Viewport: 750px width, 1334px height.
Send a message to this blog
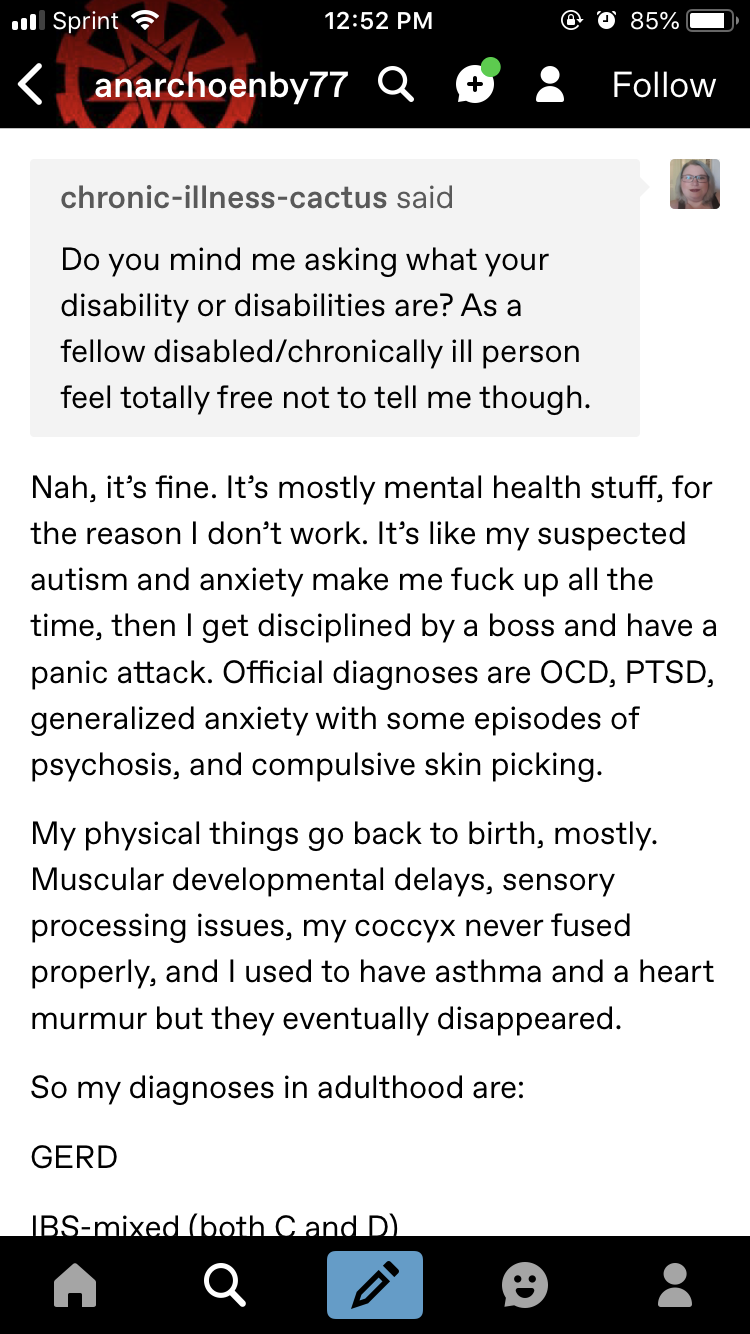tap(475, 84)
